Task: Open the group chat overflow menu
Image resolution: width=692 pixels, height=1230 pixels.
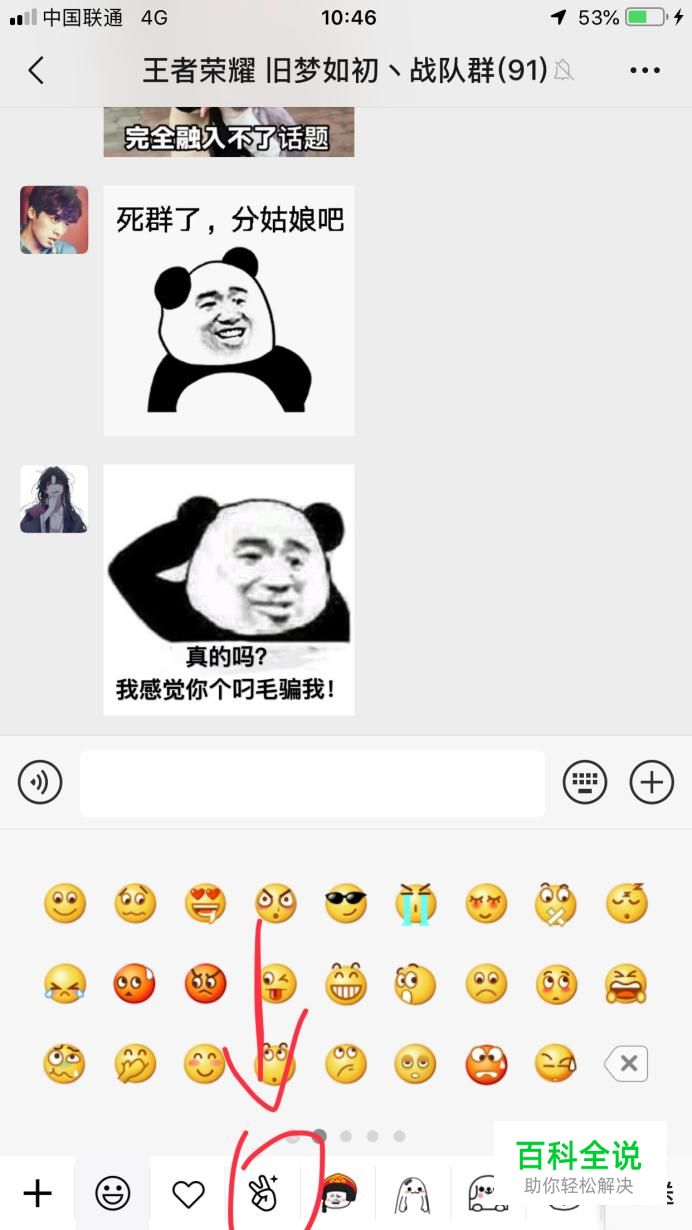Action: coord(645,70)
